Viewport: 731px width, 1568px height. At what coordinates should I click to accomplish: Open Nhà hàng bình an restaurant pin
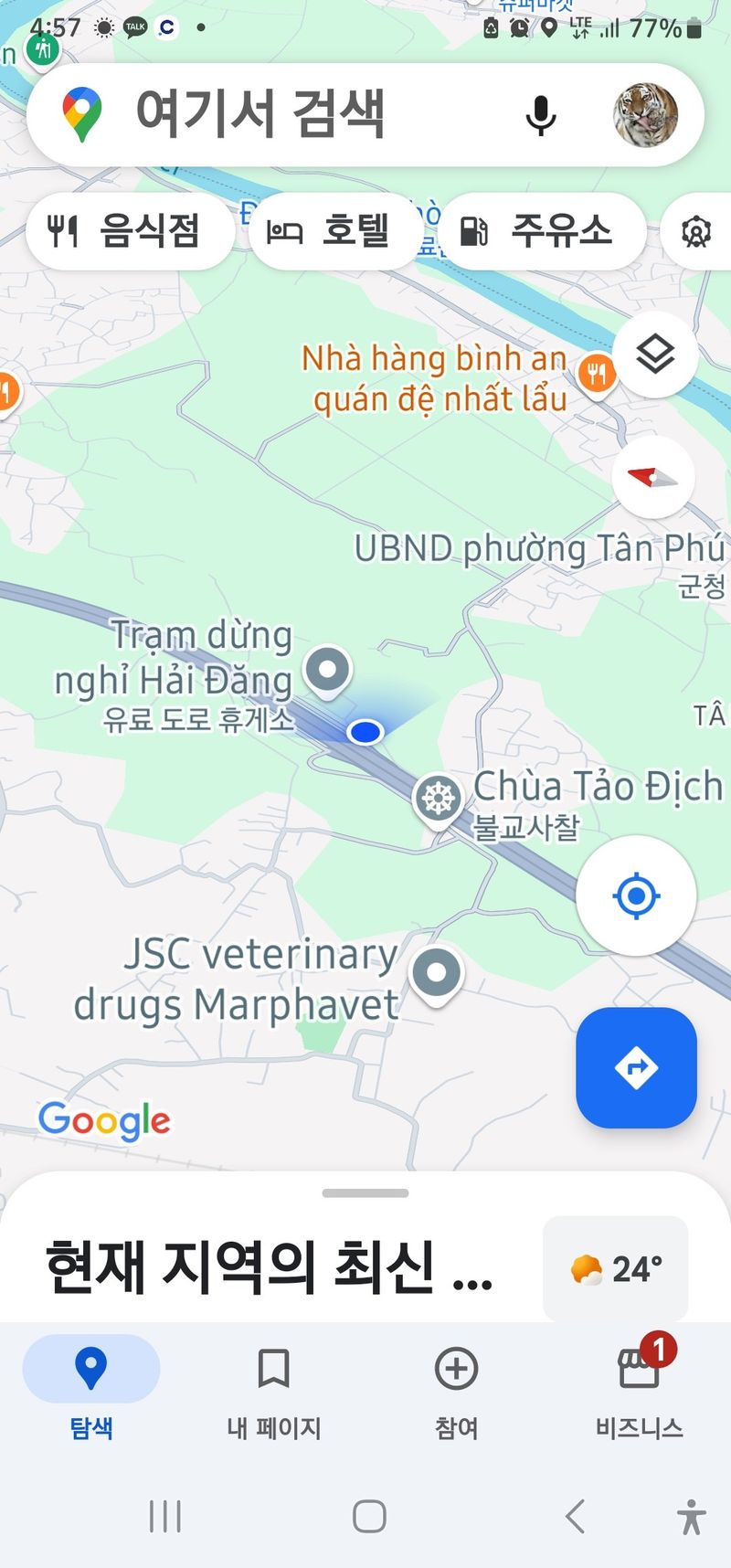pos(596,373)
